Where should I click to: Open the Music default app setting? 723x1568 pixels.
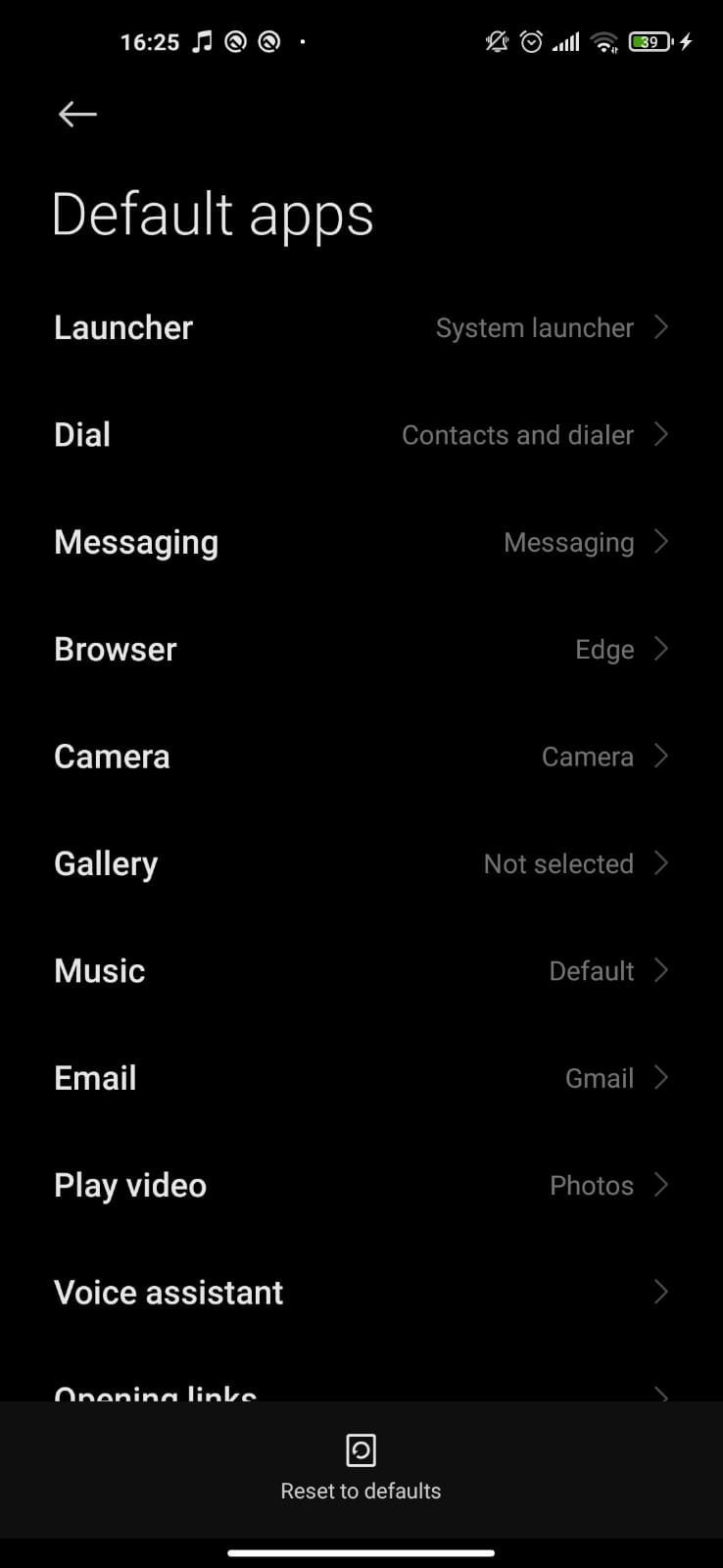[x=361, y=971]
